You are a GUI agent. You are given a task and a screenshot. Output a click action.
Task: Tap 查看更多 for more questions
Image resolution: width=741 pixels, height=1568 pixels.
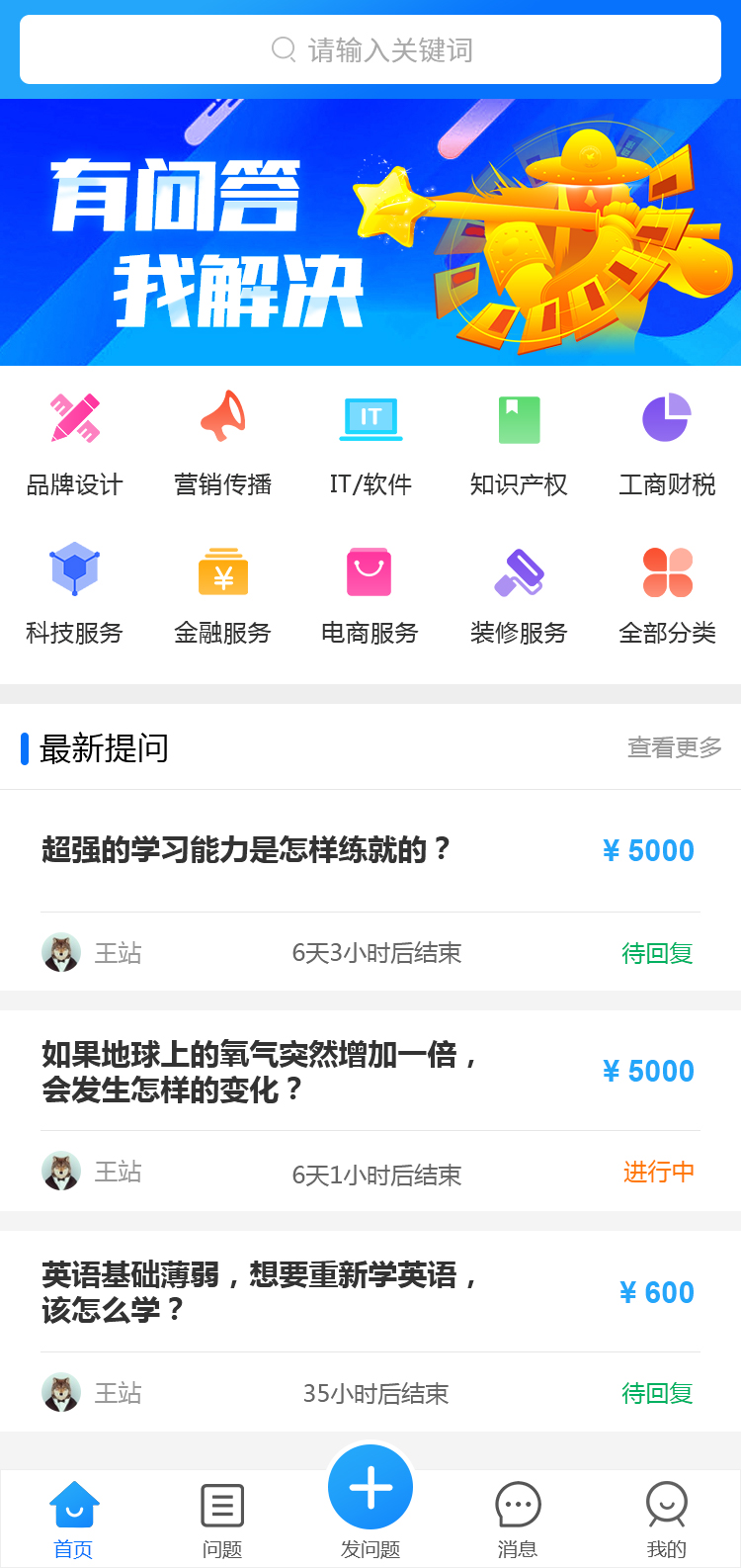[x=675, y=748]
